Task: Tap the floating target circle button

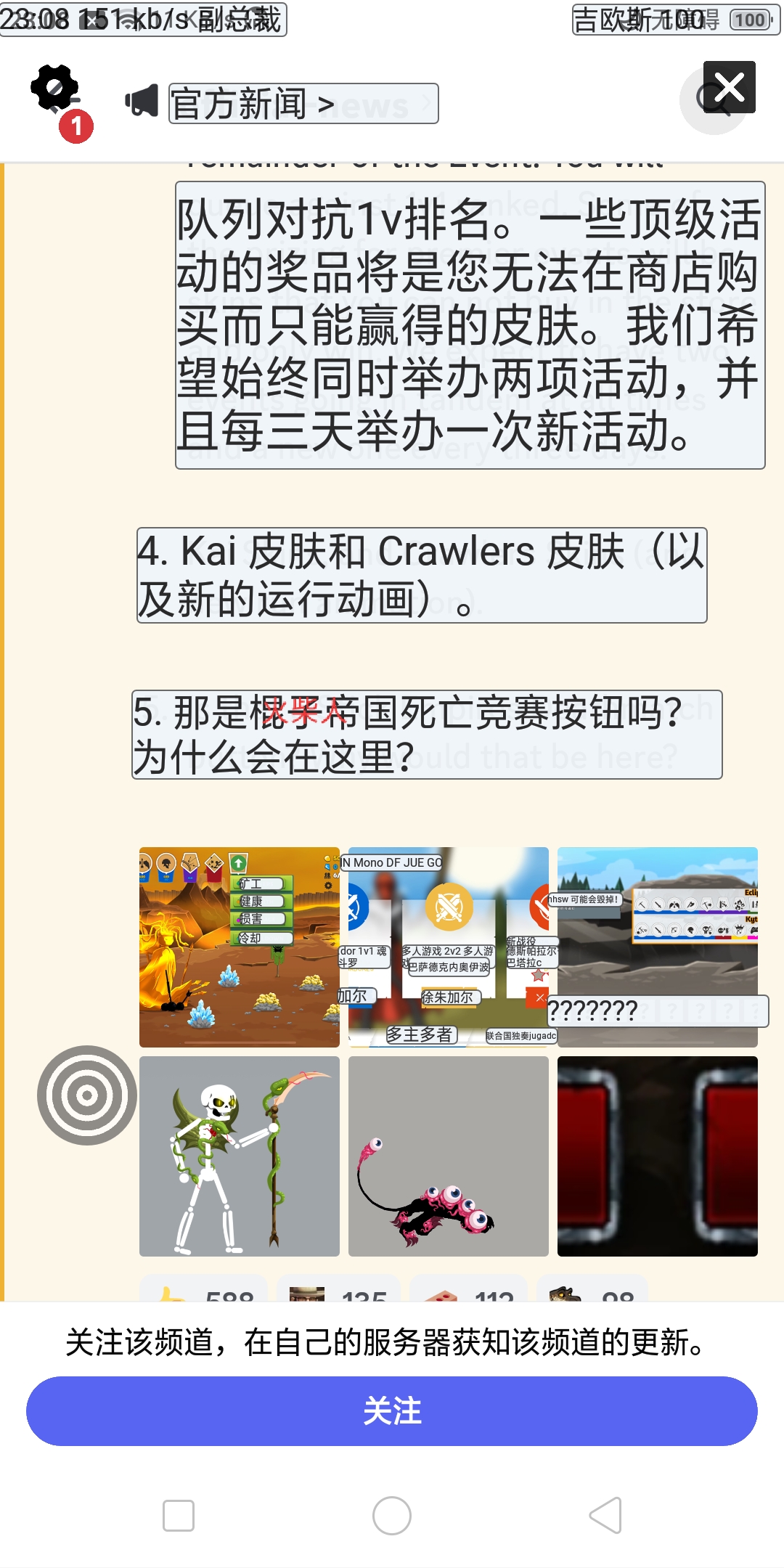Action: [87, 1095]
